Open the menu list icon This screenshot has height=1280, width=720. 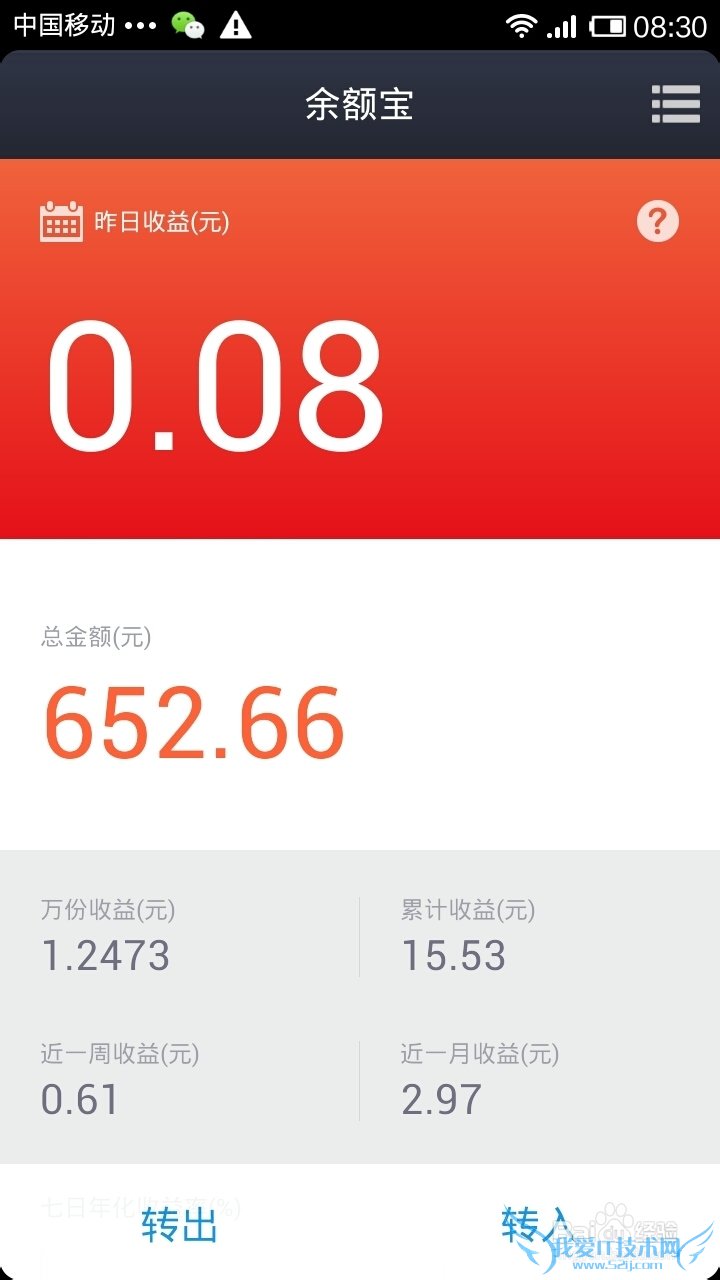[675, 104]
